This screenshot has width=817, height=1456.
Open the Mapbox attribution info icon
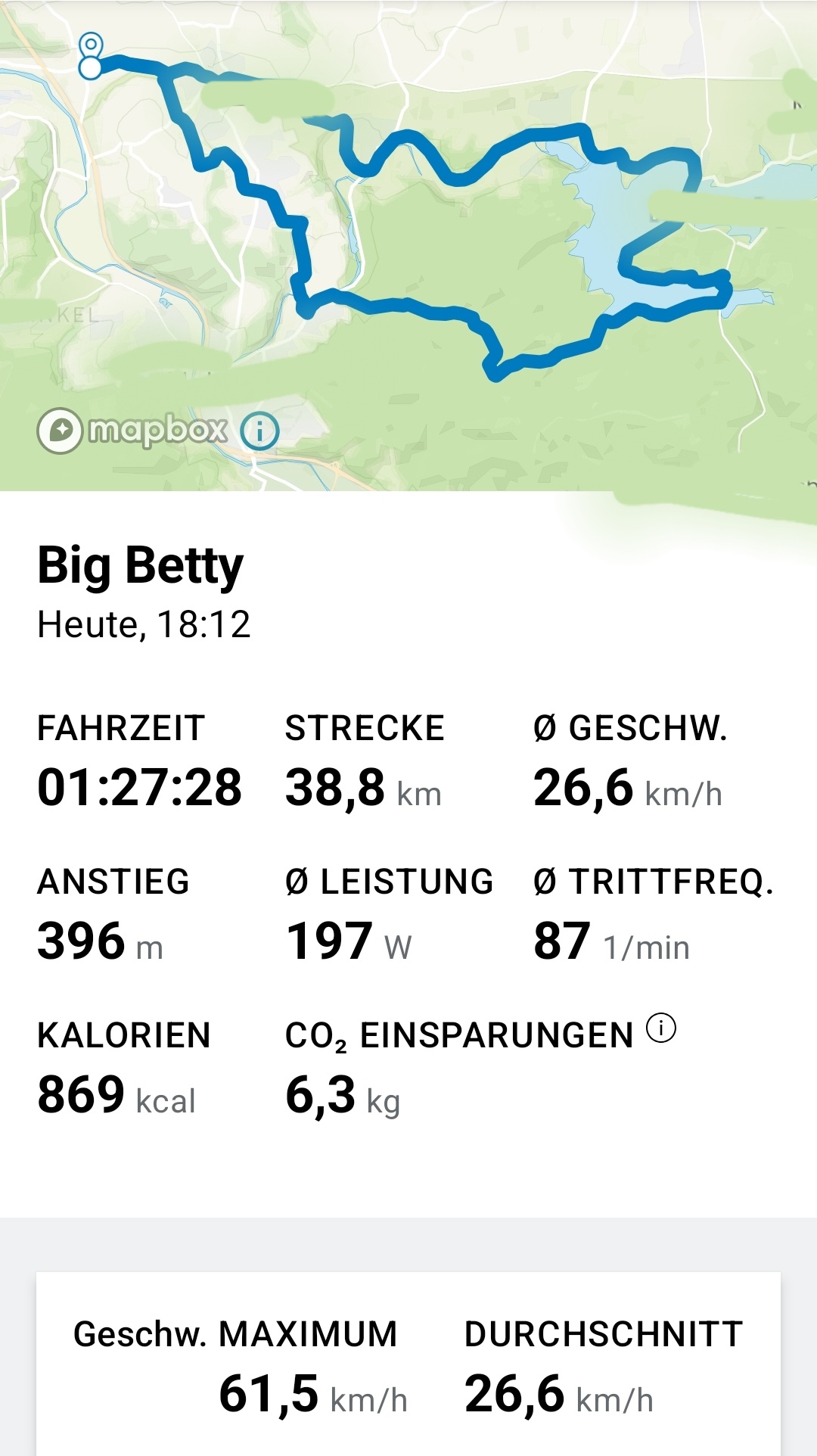[x=259, y=431]
